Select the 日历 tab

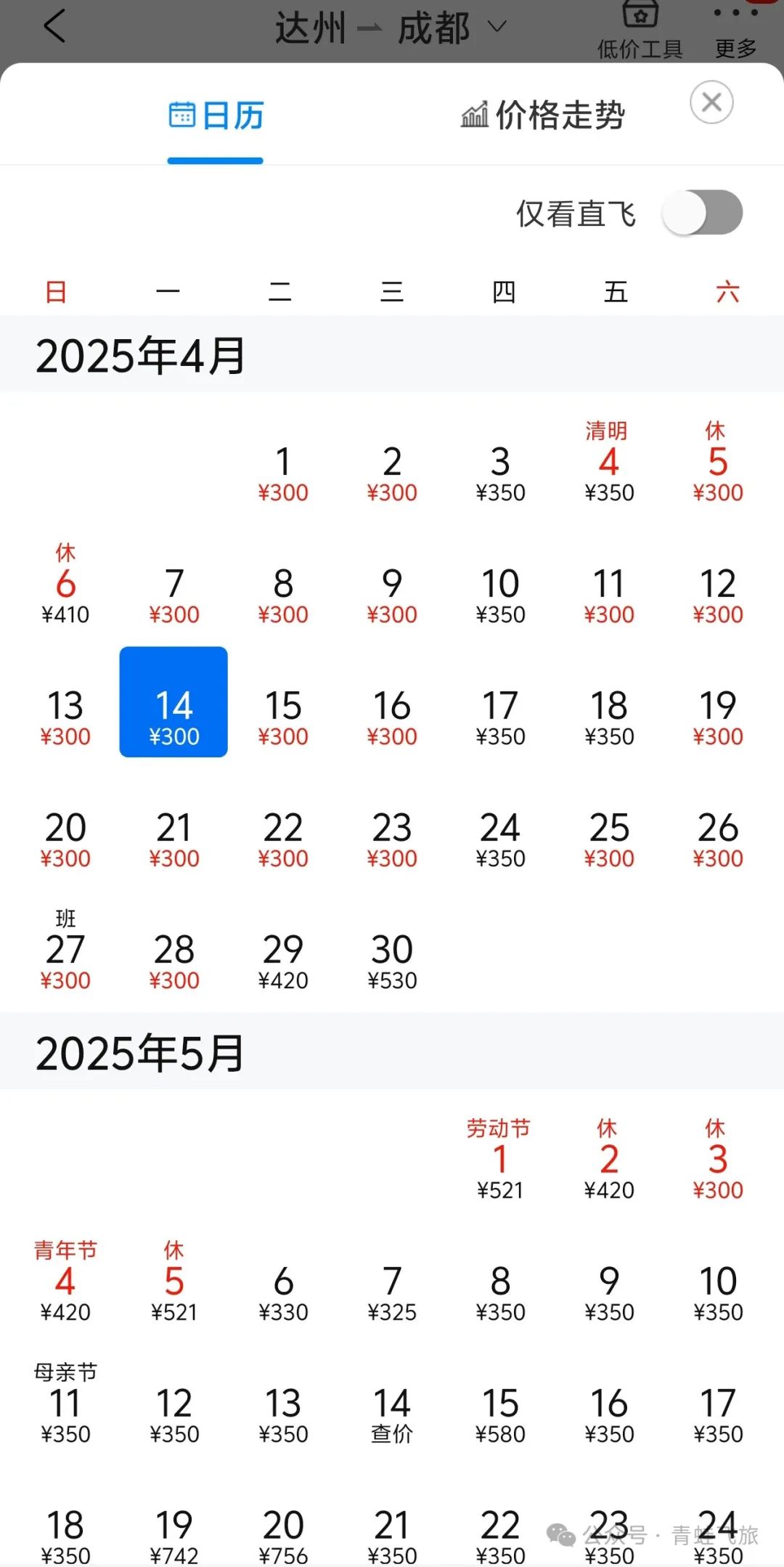pyautogui.click(x=216, y=115)
